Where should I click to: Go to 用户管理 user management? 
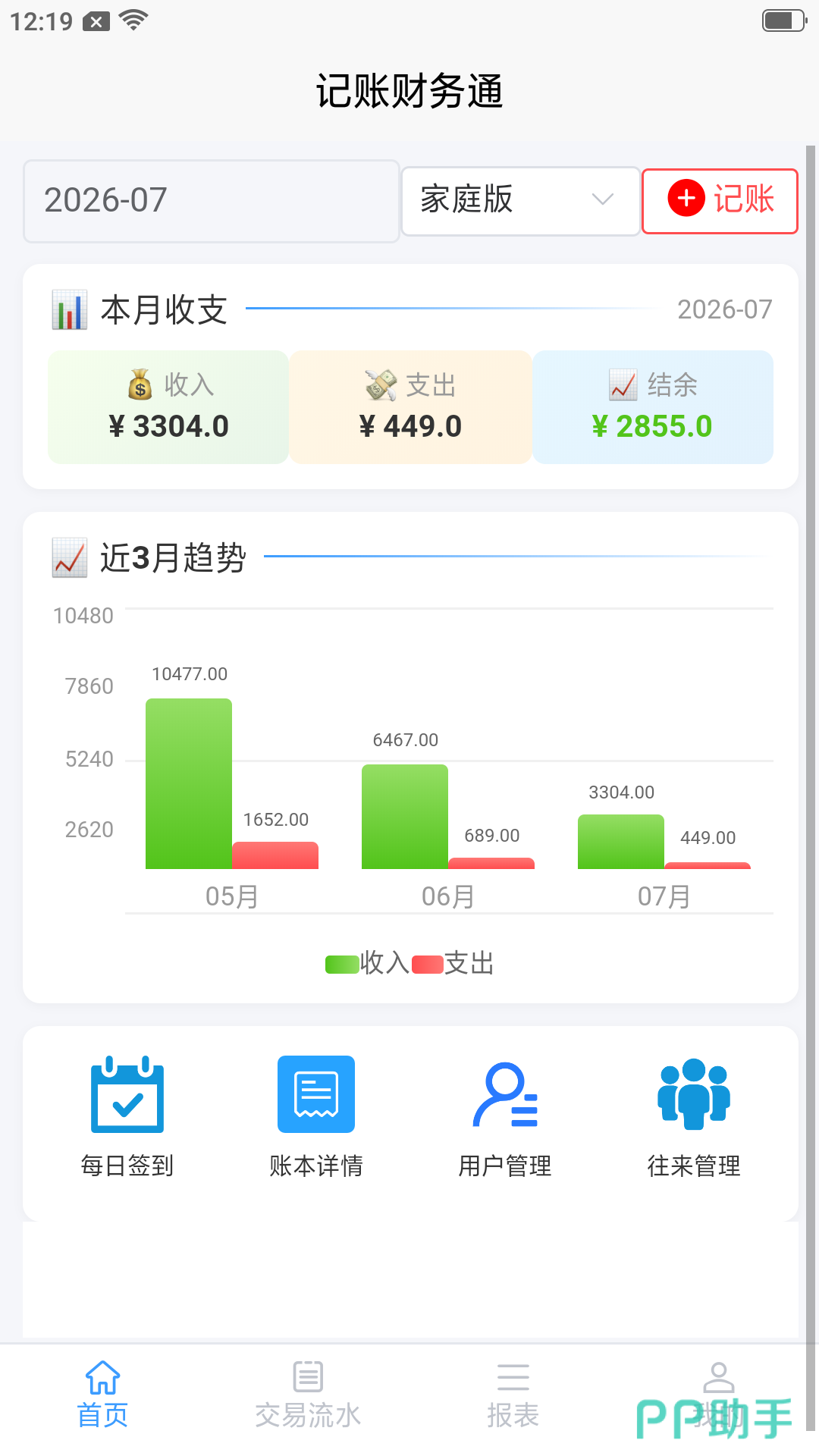[x=505, y=1116]
